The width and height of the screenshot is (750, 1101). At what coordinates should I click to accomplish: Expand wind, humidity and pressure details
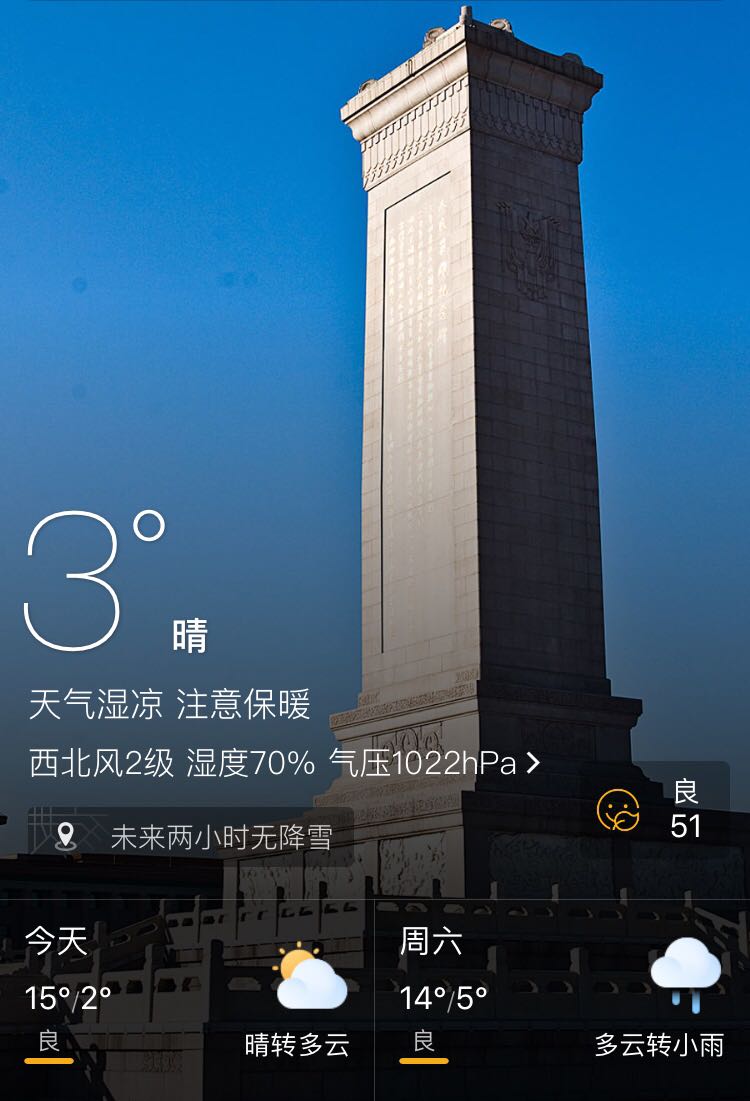[x=285, y=764]
